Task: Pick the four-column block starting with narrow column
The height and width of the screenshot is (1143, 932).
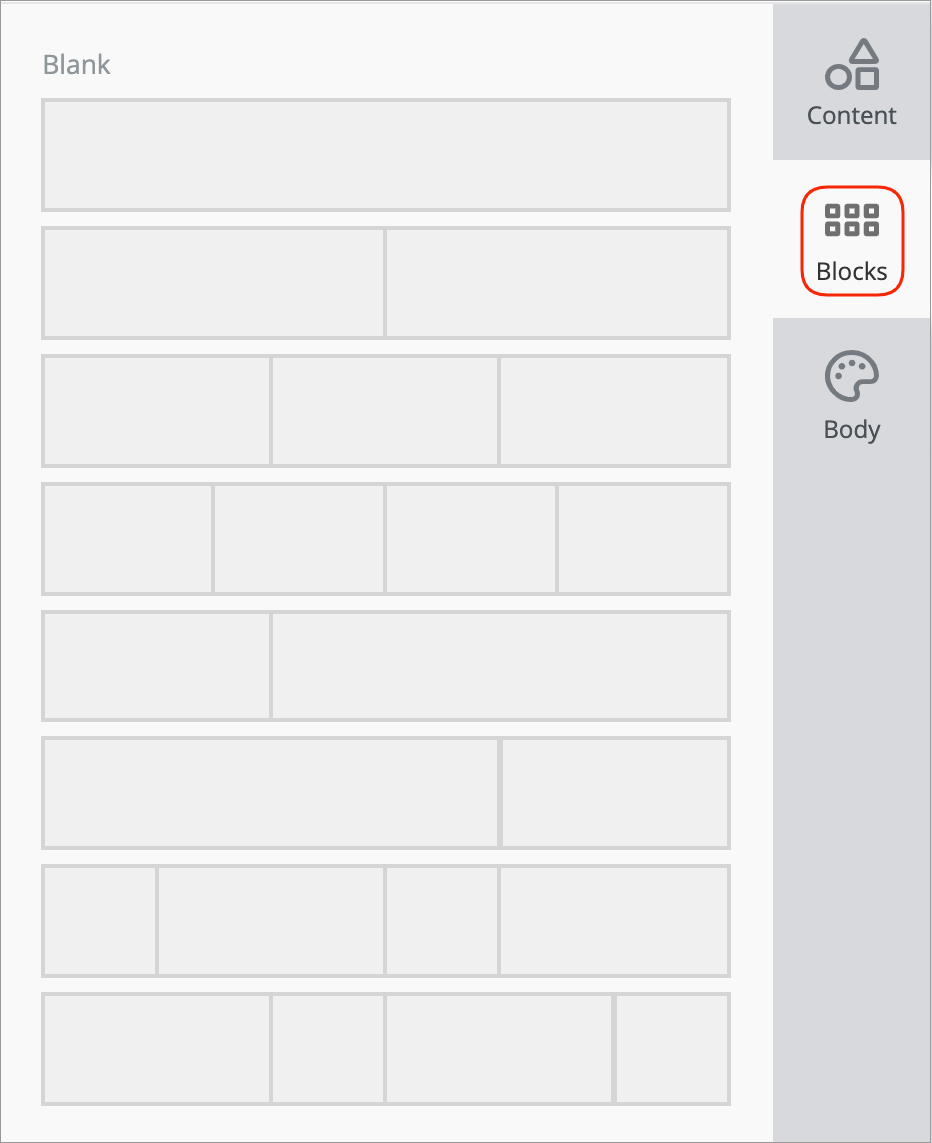Action: coord(385,920)
